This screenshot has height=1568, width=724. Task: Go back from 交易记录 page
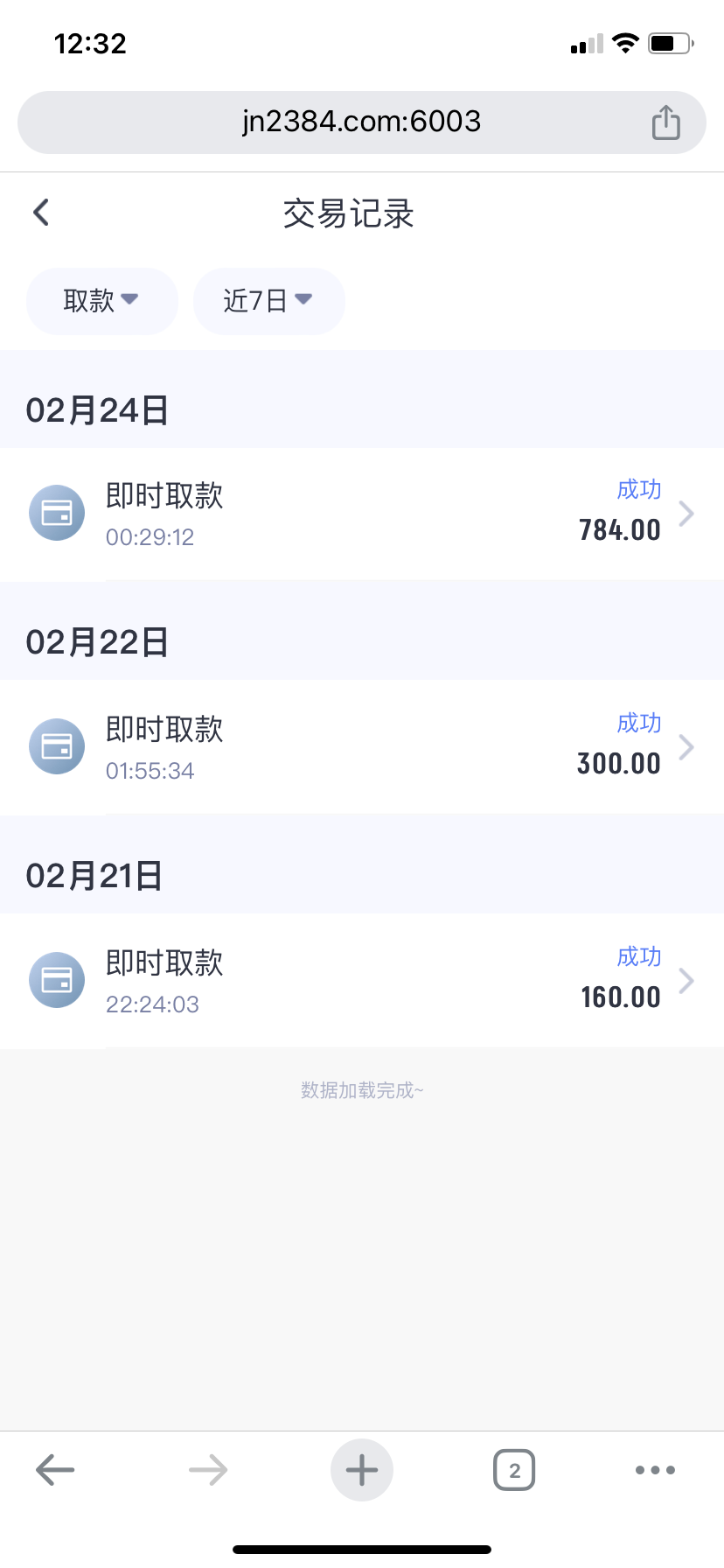pyautogui.click(x=41, y=213)
